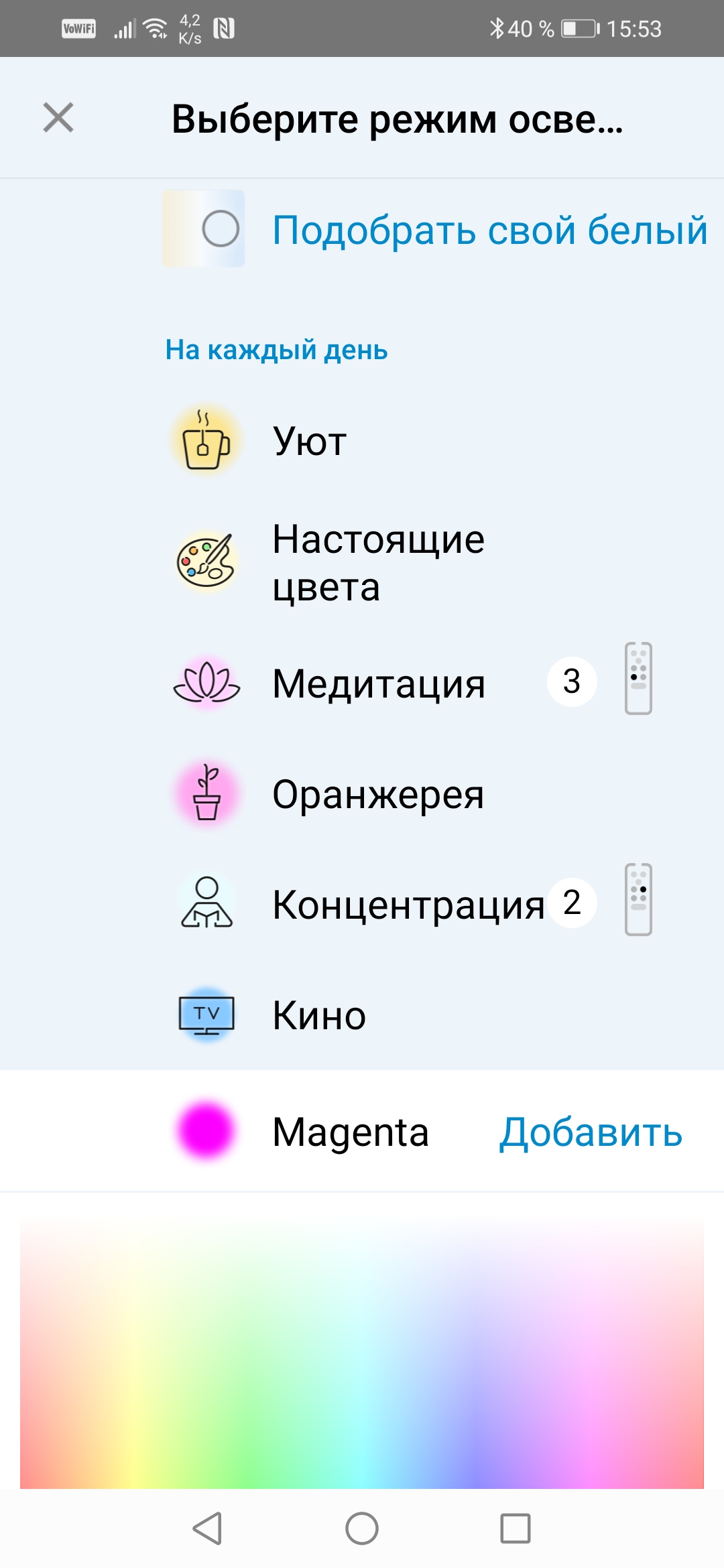The height and width of the screenshot is (1568, 724).
Task: Tap Добавить to add Magenta color
Action: coord(590,1132)
